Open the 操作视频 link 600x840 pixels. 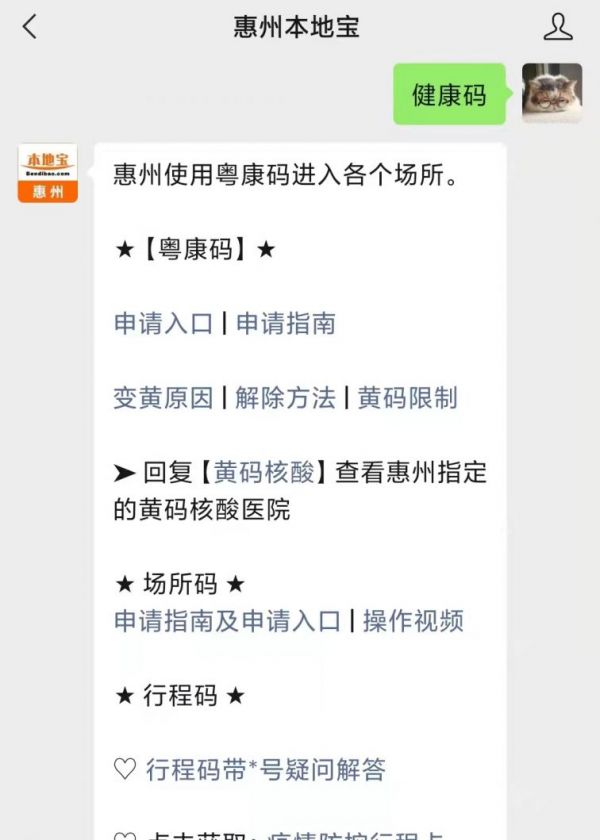pyautogui.click(x=413, y=620)
